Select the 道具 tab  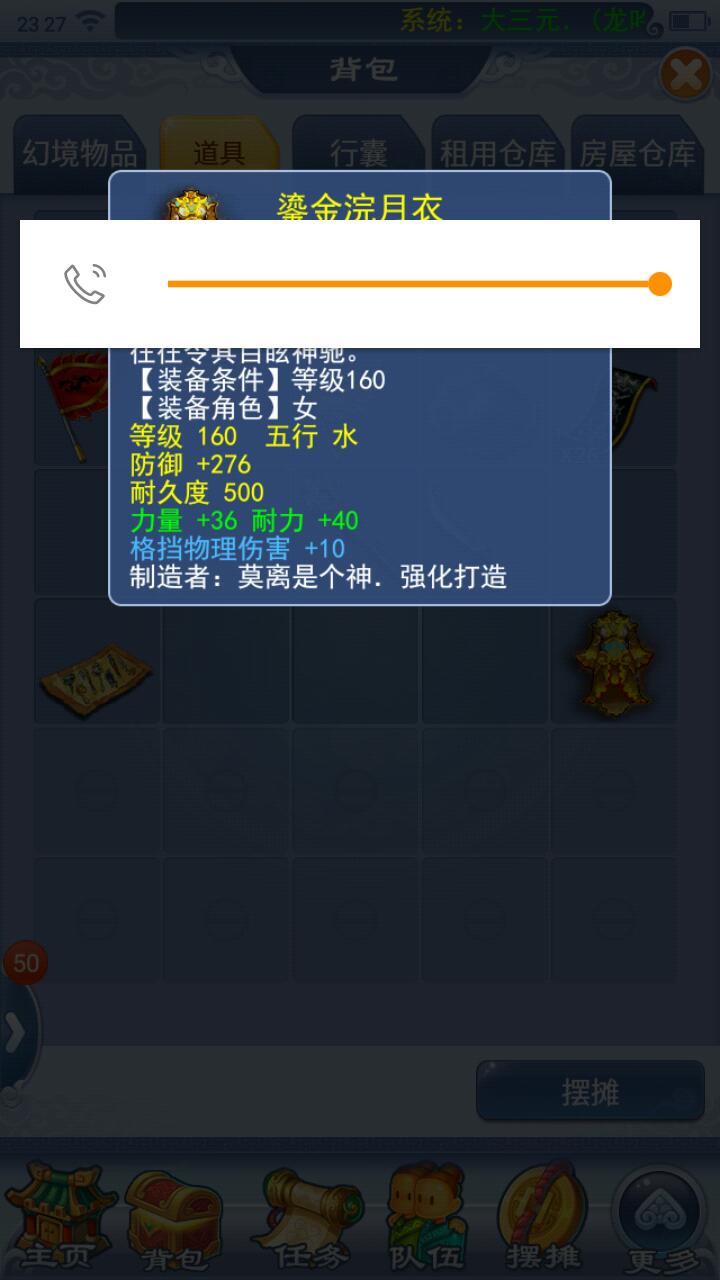(x=219, y=154)
